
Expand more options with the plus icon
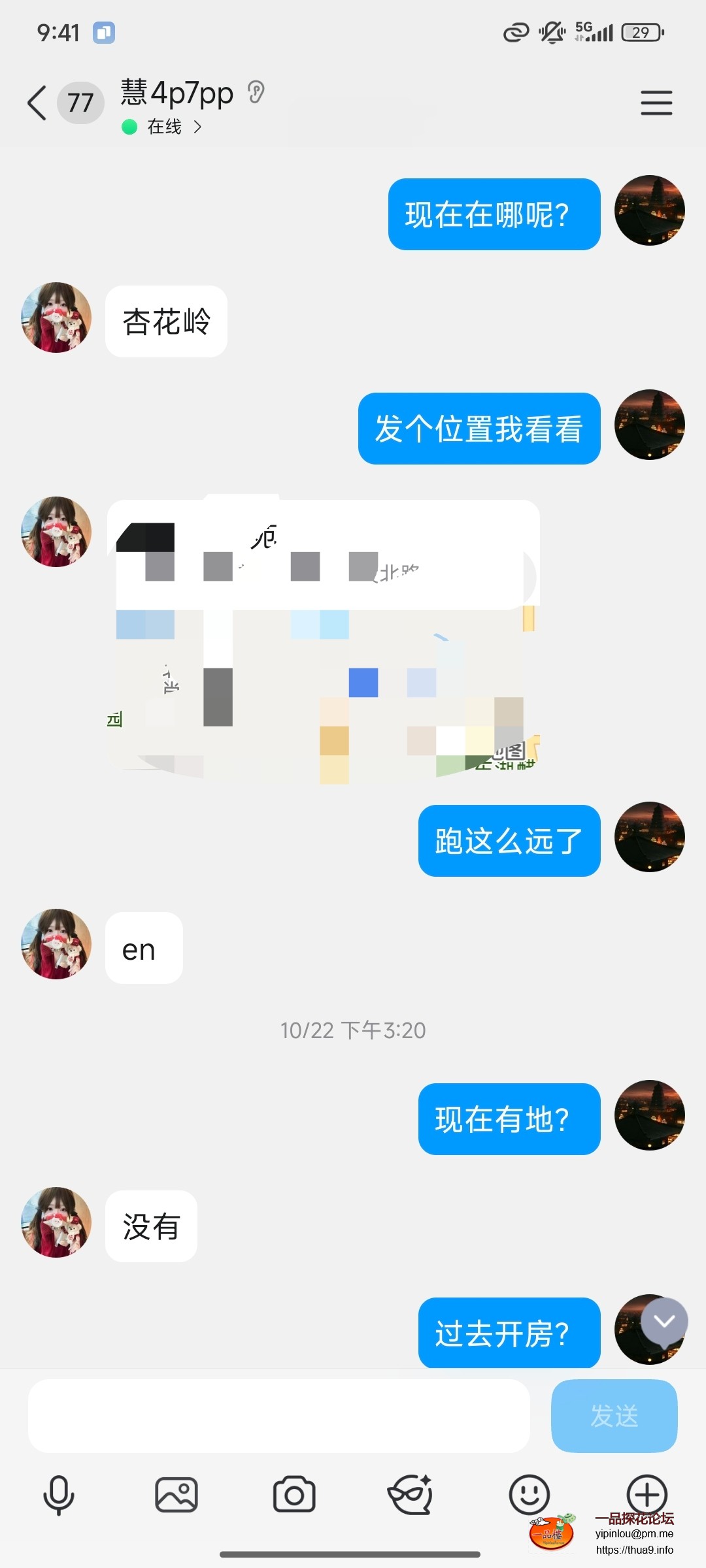[647, 1494]
